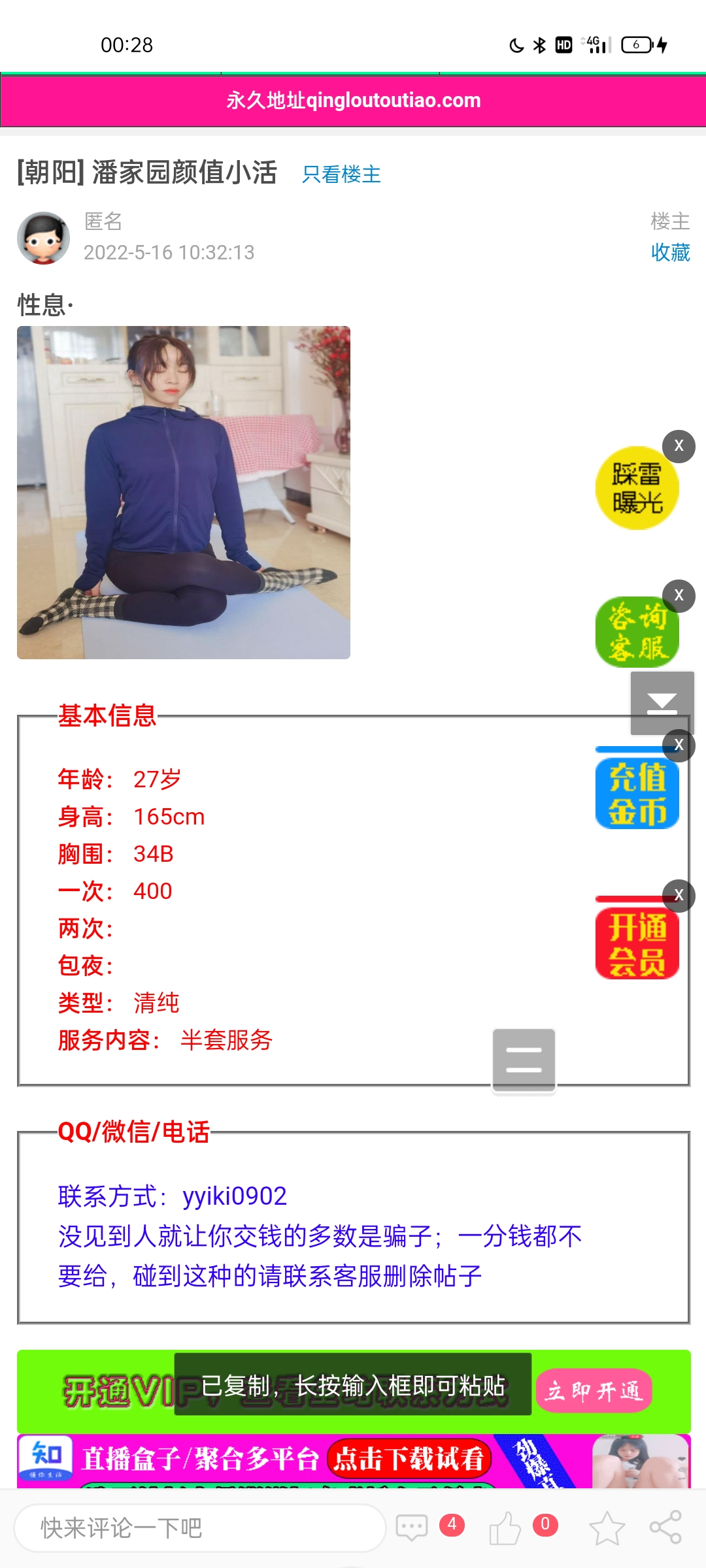Open 咨询客服 customer service
The width and height of the screenshot is (706, 1568).
click(637, 632)
